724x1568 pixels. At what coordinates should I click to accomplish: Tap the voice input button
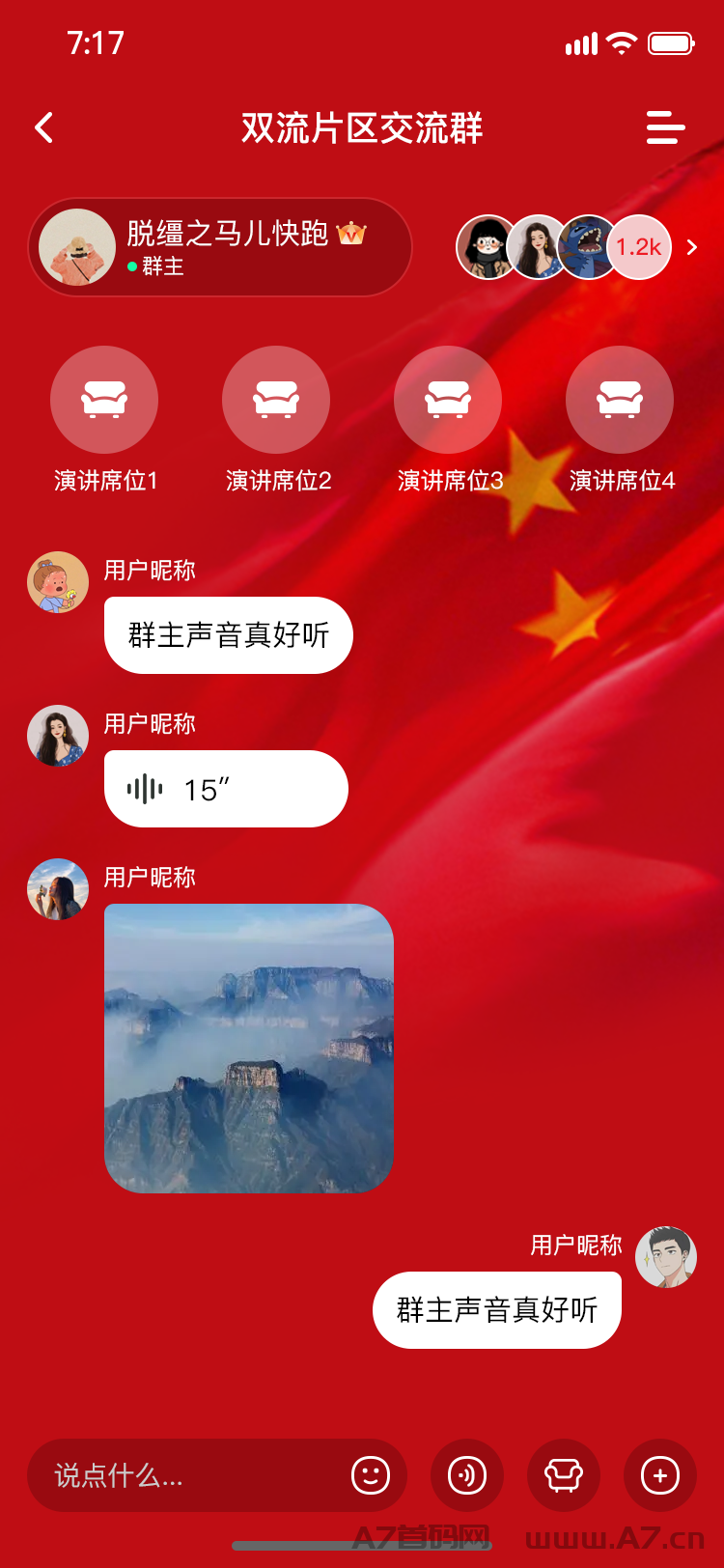[x=467, y=1475]
